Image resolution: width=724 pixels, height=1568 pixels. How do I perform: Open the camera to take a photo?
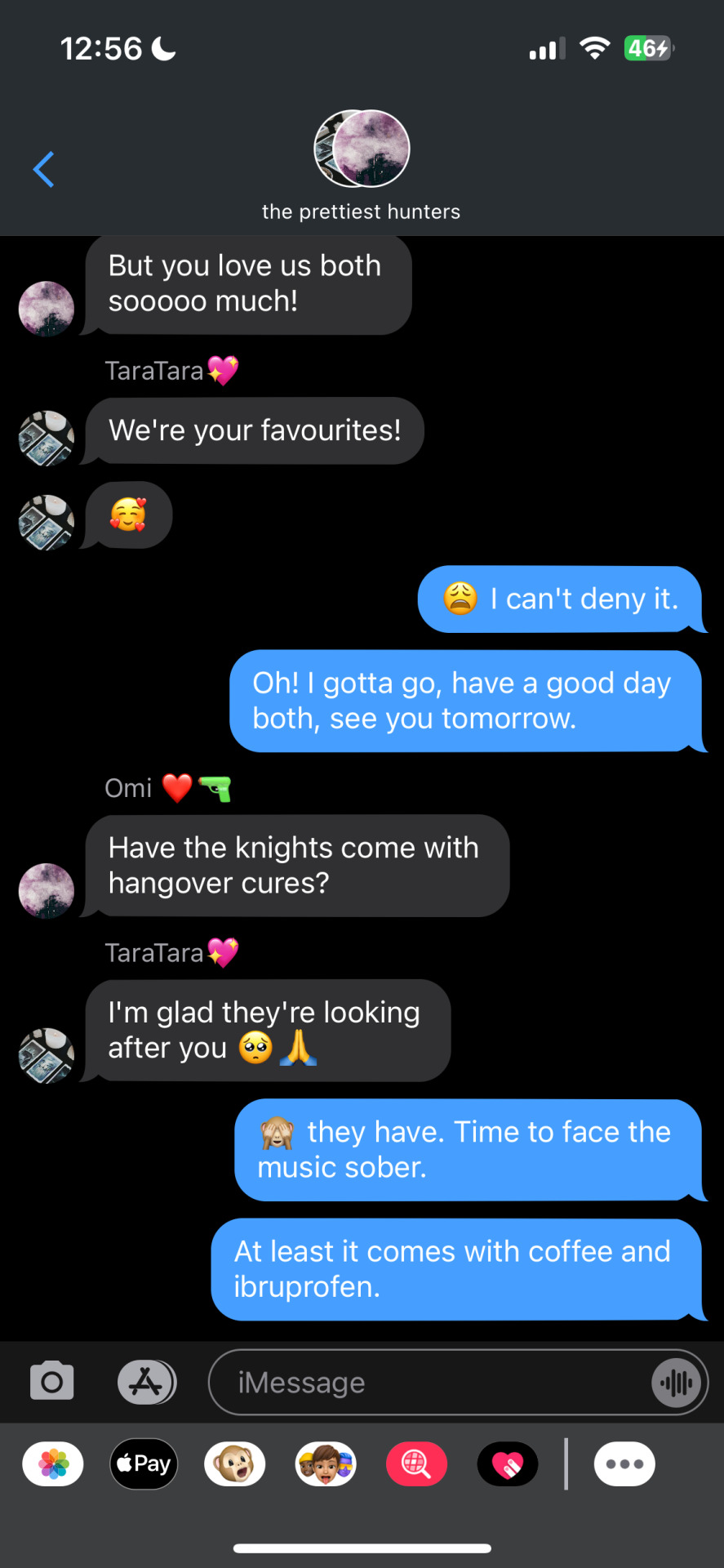[52, 1382]
